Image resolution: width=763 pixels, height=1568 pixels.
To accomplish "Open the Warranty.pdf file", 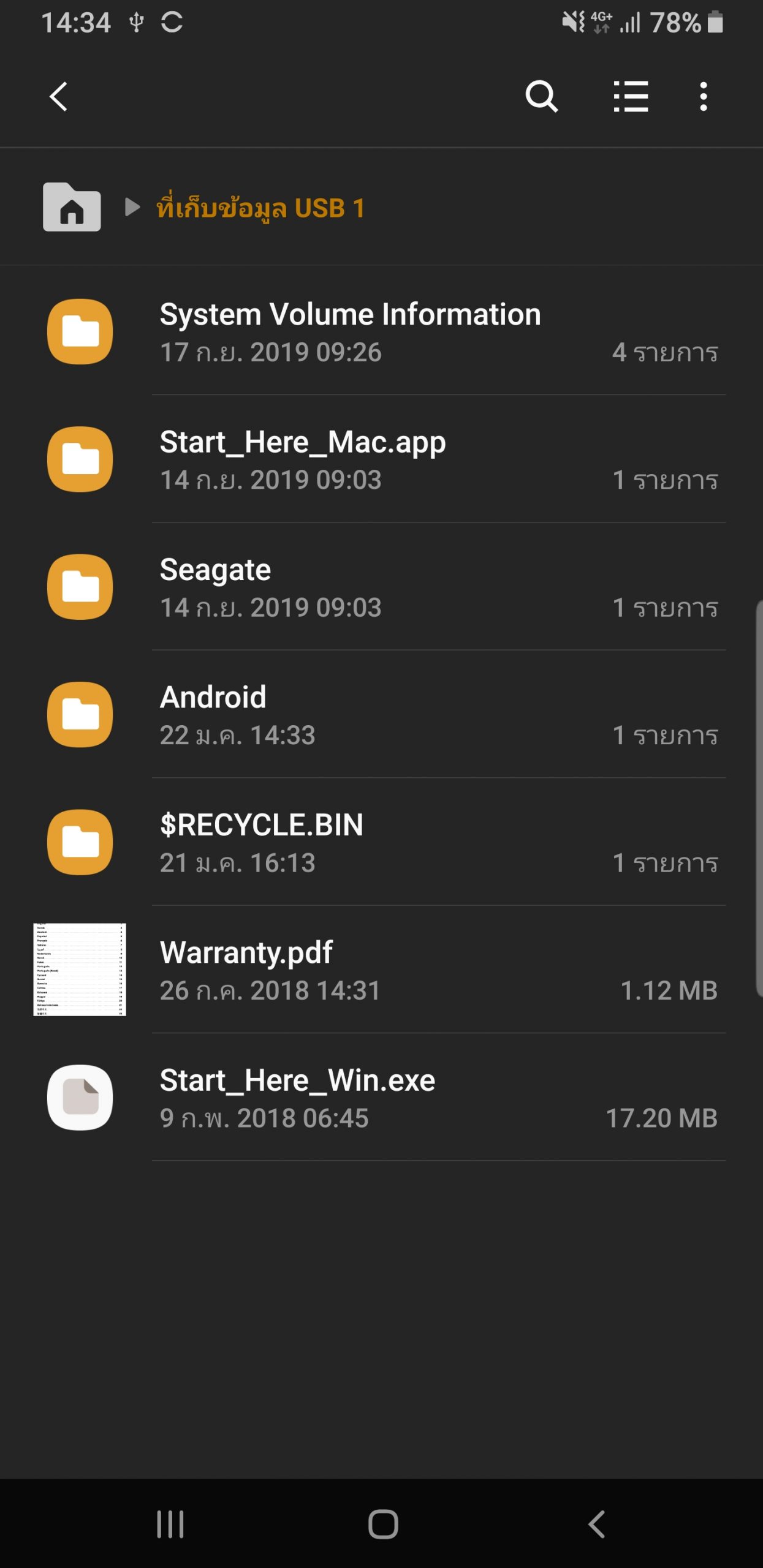I will click(381, 970).
